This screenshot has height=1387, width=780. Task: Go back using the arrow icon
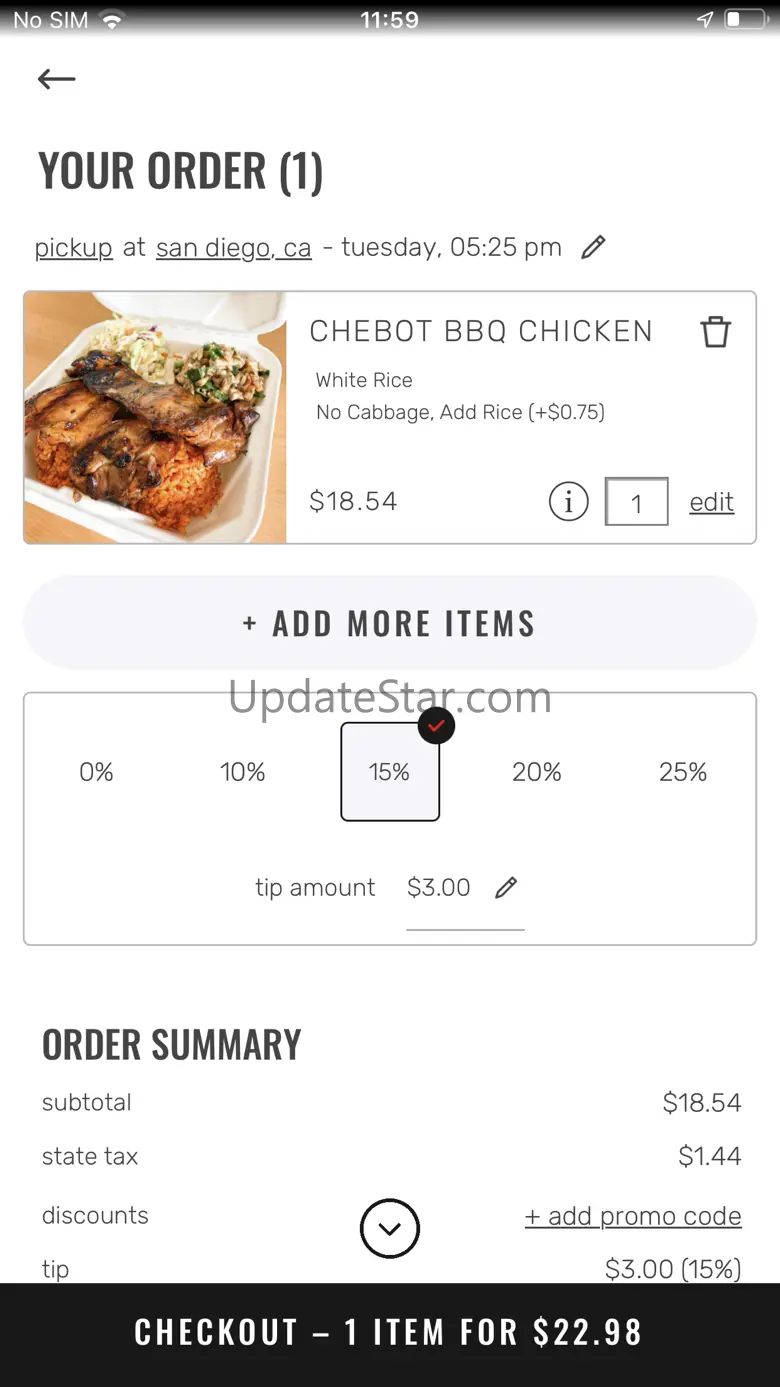56,79
